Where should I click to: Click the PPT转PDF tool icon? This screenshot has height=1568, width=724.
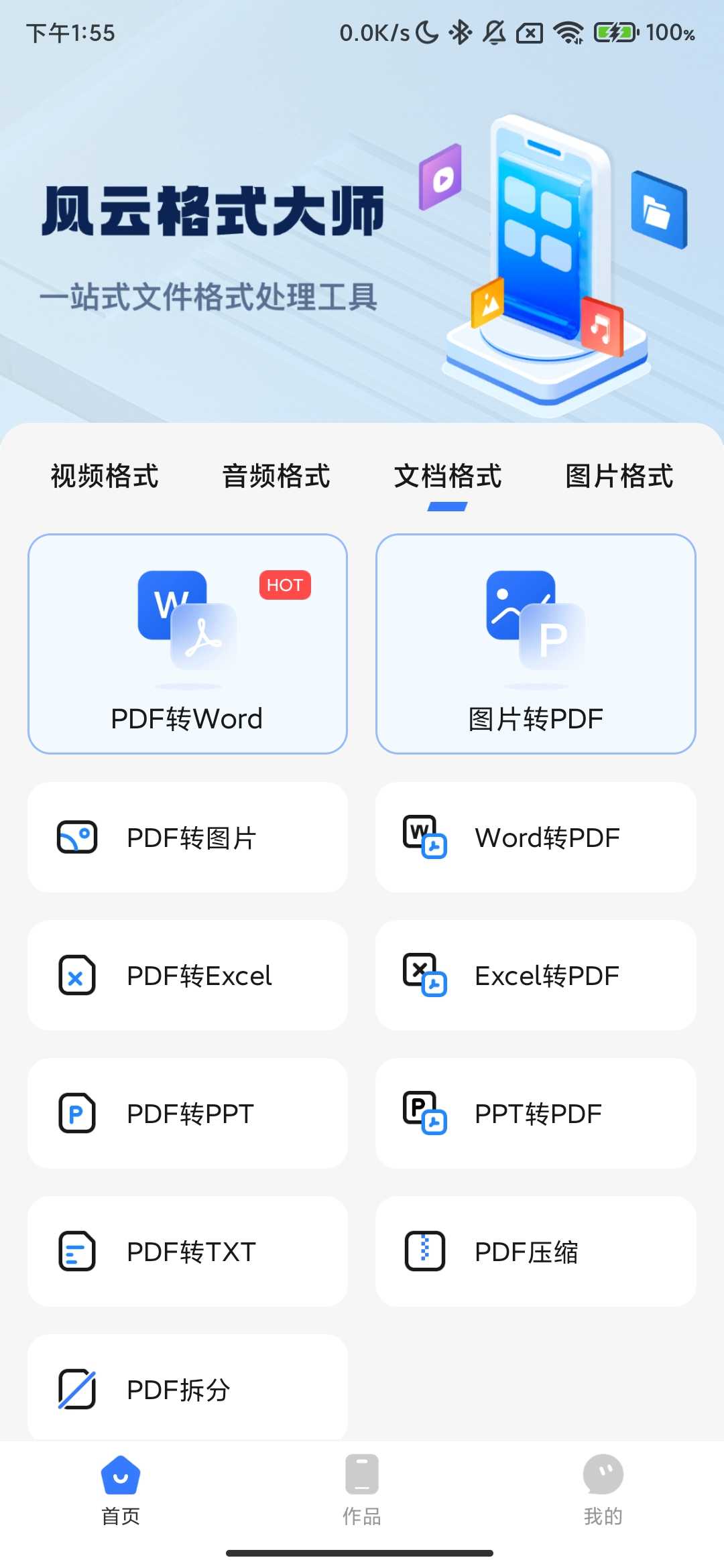[x=422, y=1113]
